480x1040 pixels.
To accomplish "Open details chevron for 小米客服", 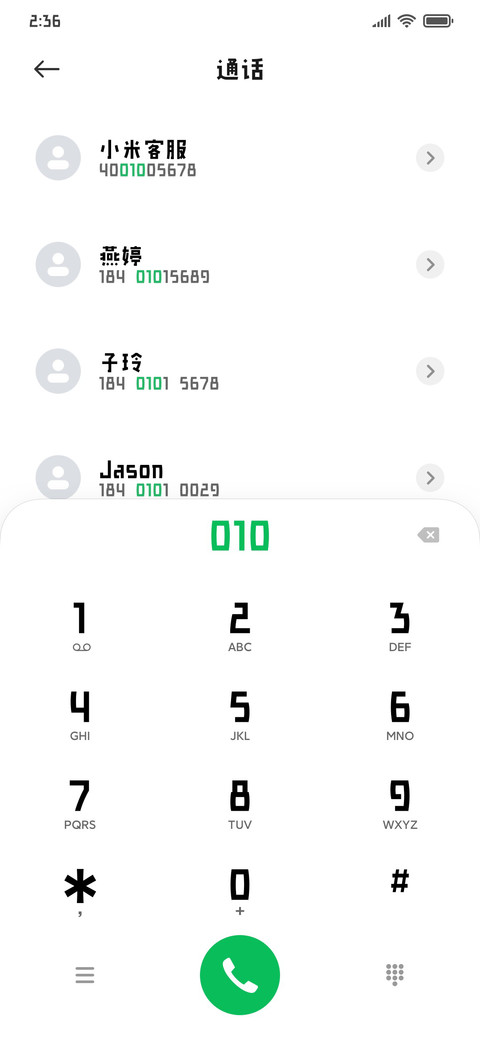I will coord(430,158).
